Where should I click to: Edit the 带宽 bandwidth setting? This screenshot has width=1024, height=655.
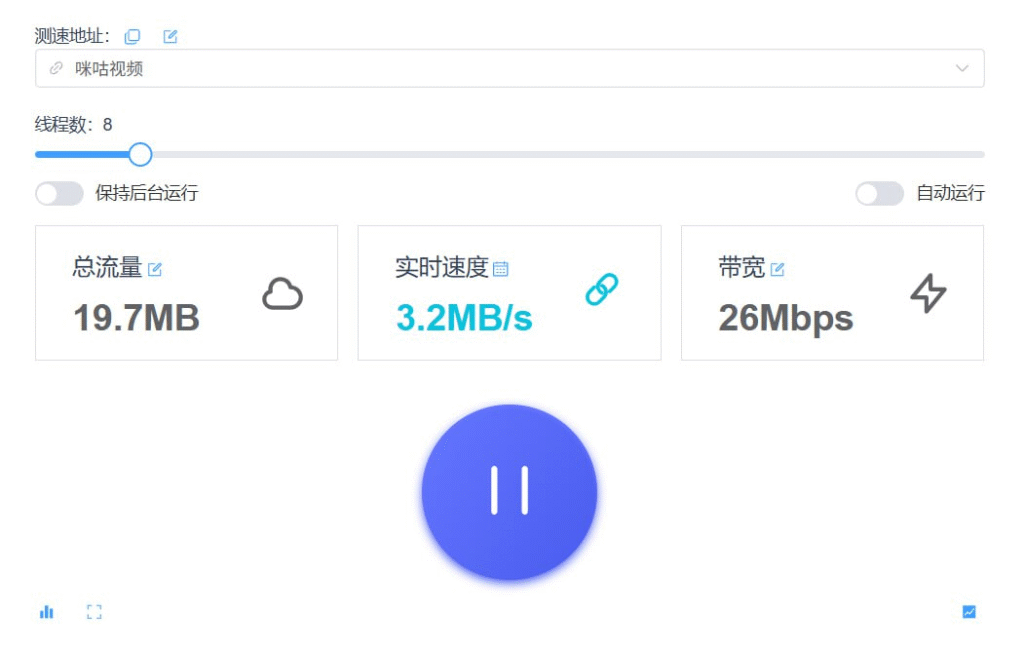[x=777, y=269]
